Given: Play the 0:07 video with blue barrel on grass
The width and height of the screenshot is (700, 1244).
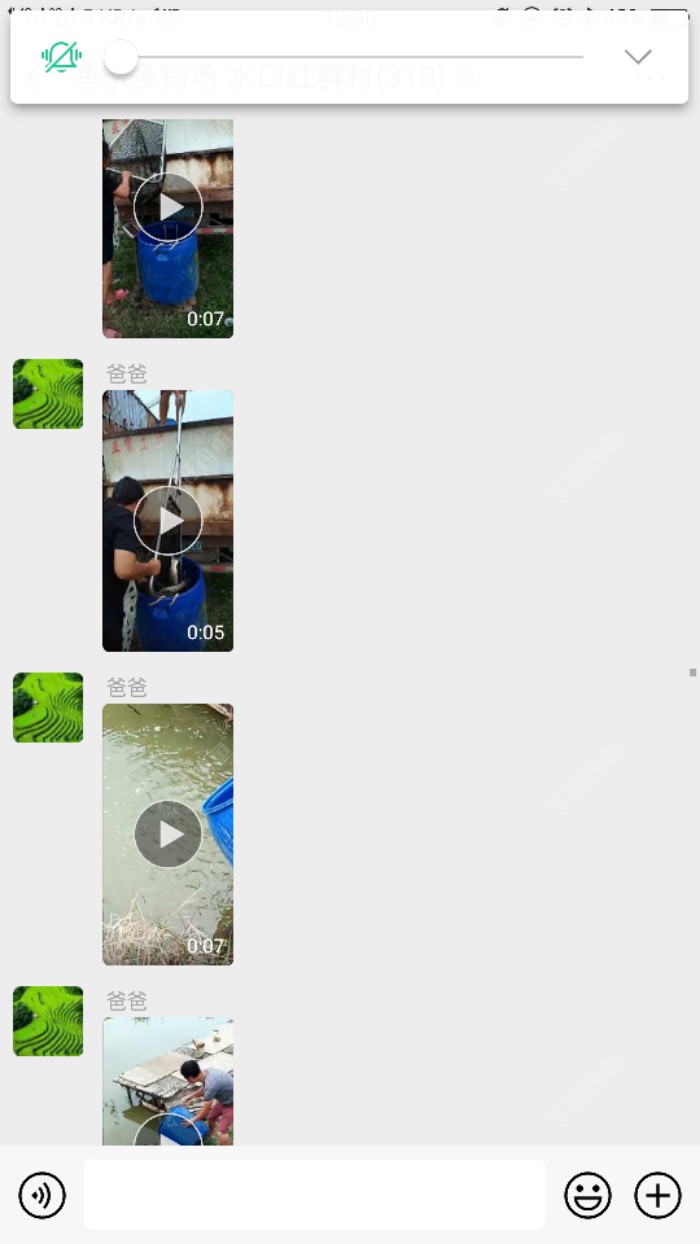Looking at the screenshot, I should 168,208.
